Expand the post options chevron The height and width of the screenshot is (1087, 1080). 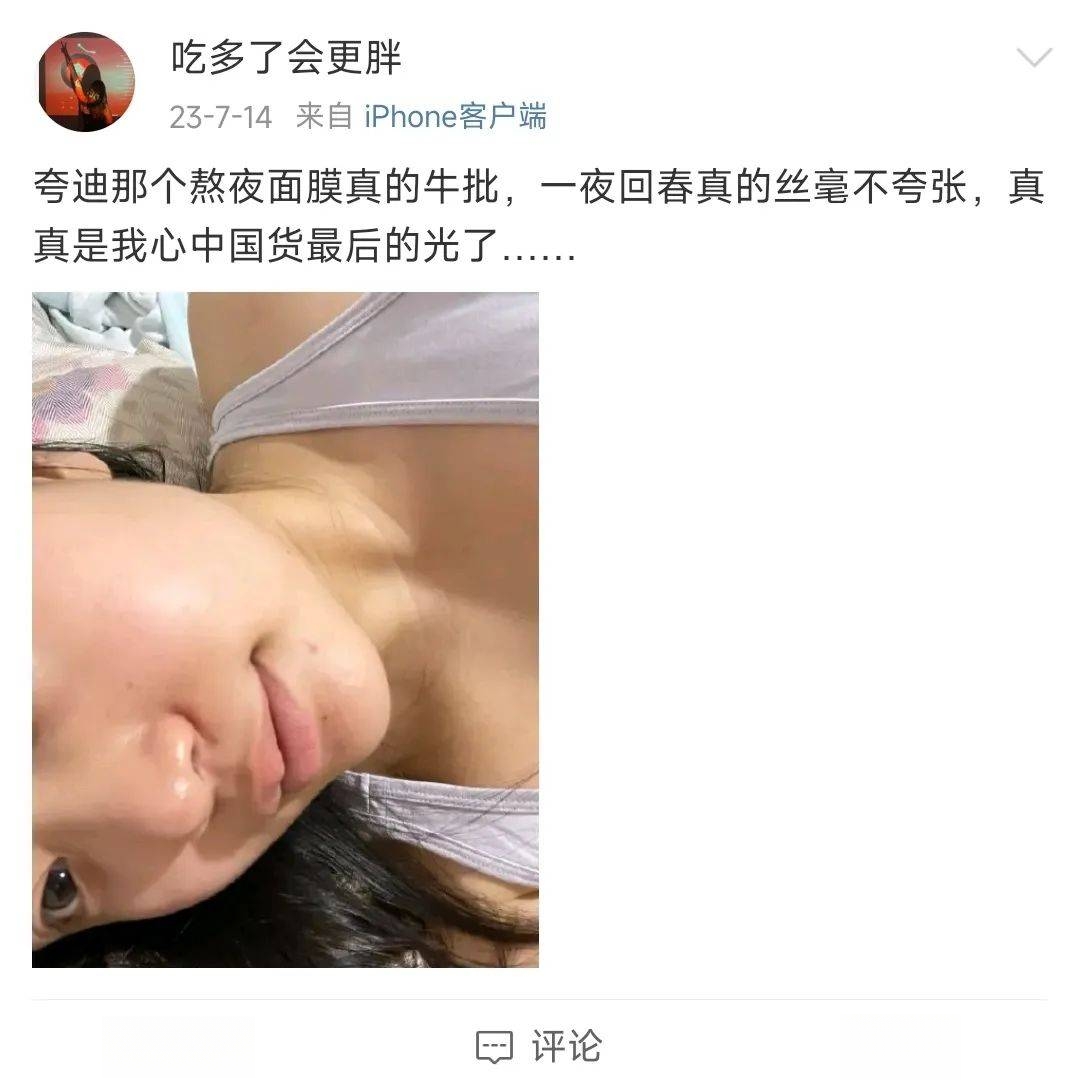[x=1034, y=57]
